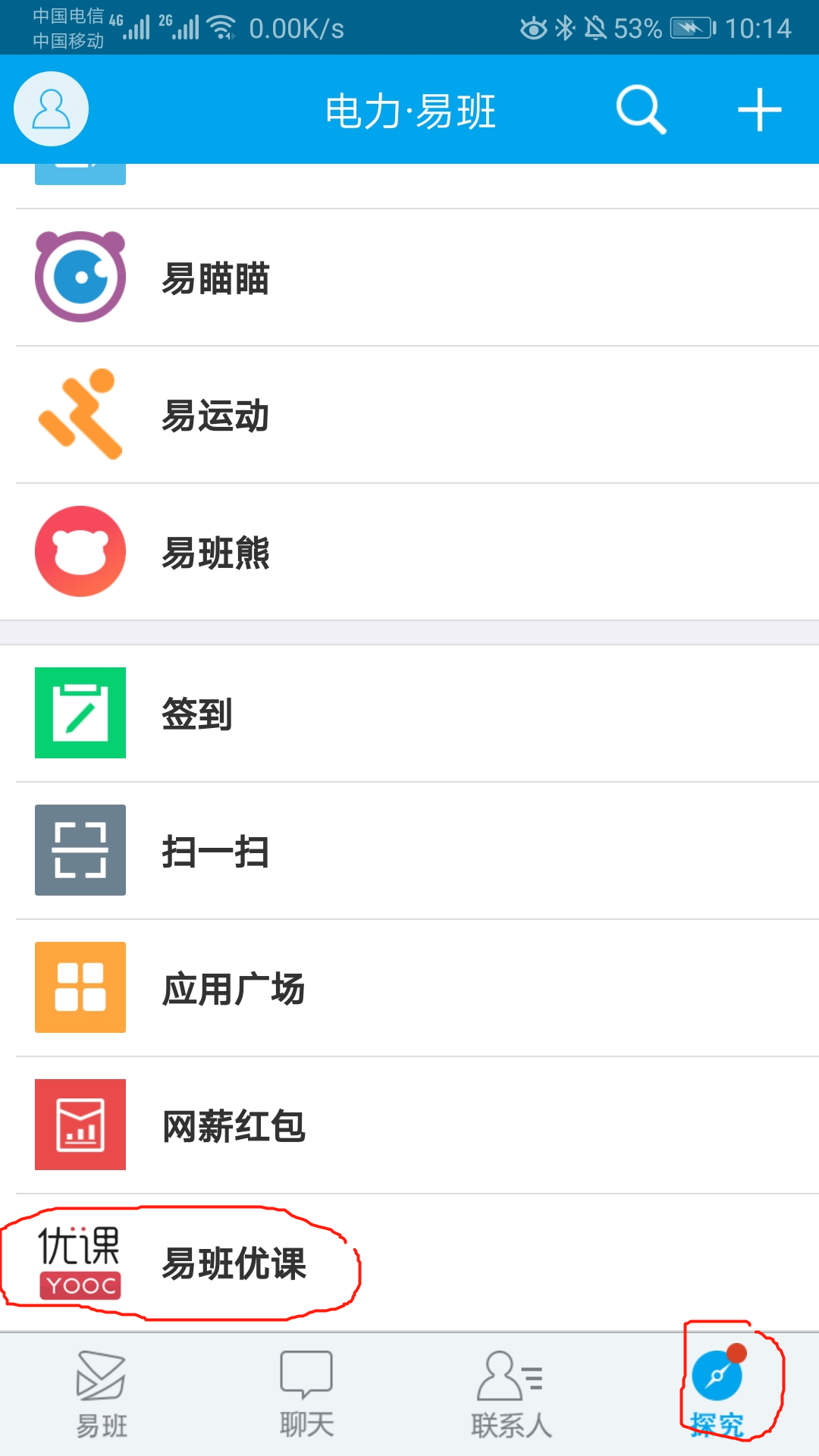Tap the search magnifier icon
The width and height of the screenshot is (819, 1456).
tap(641, 110)
